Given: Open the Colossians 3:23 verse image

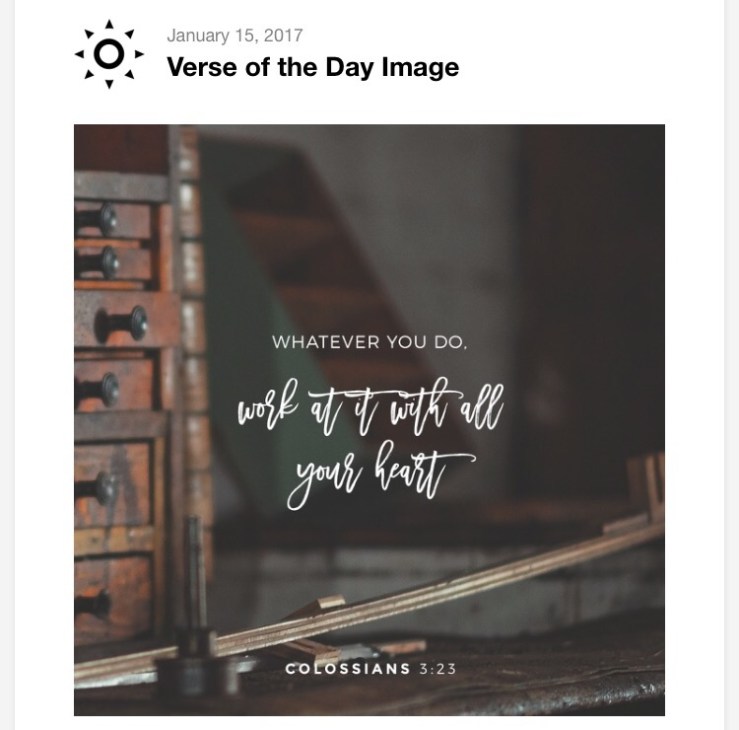Looking at the screenshot, I should 369,420.
